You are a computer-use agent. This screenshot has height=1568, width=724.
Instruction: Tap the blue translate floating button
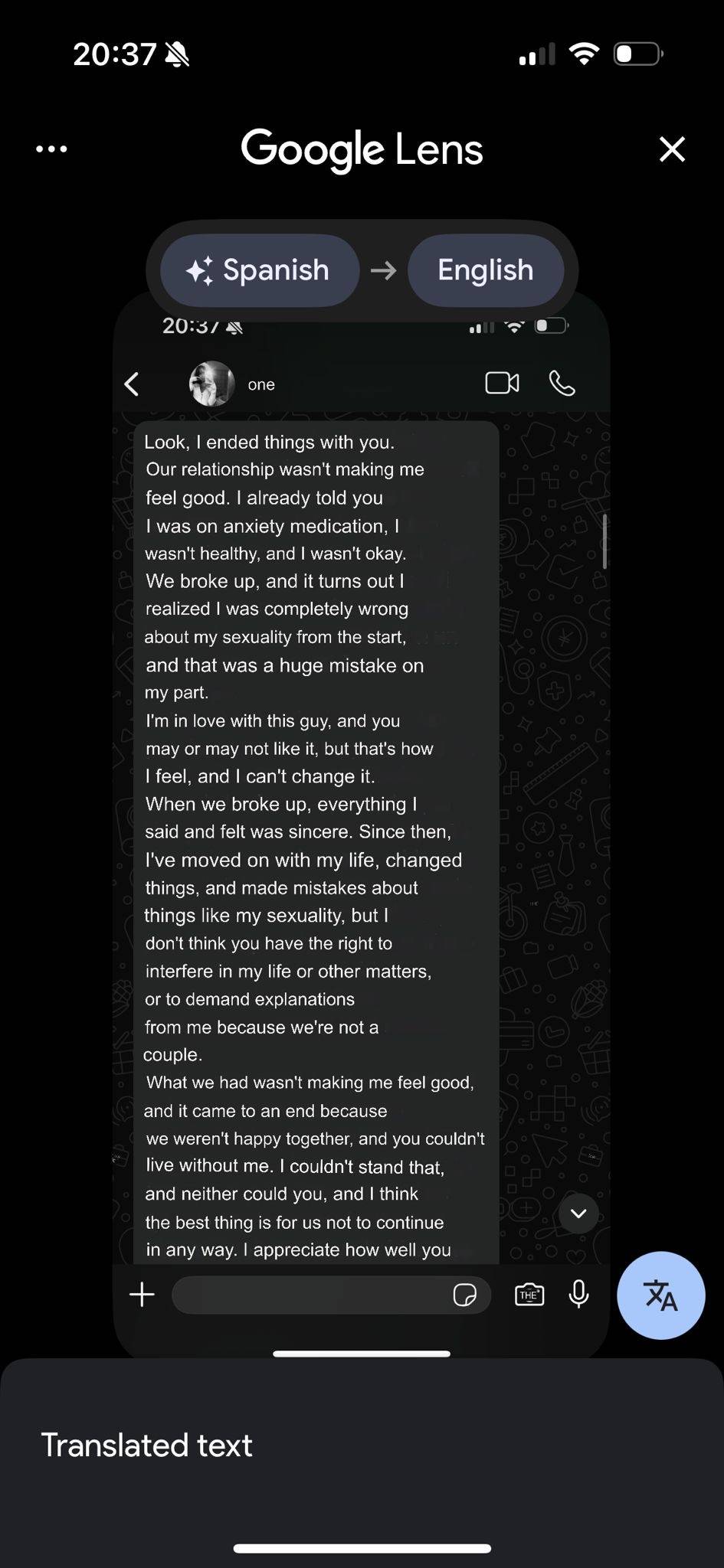click(x=661, y=1295)
